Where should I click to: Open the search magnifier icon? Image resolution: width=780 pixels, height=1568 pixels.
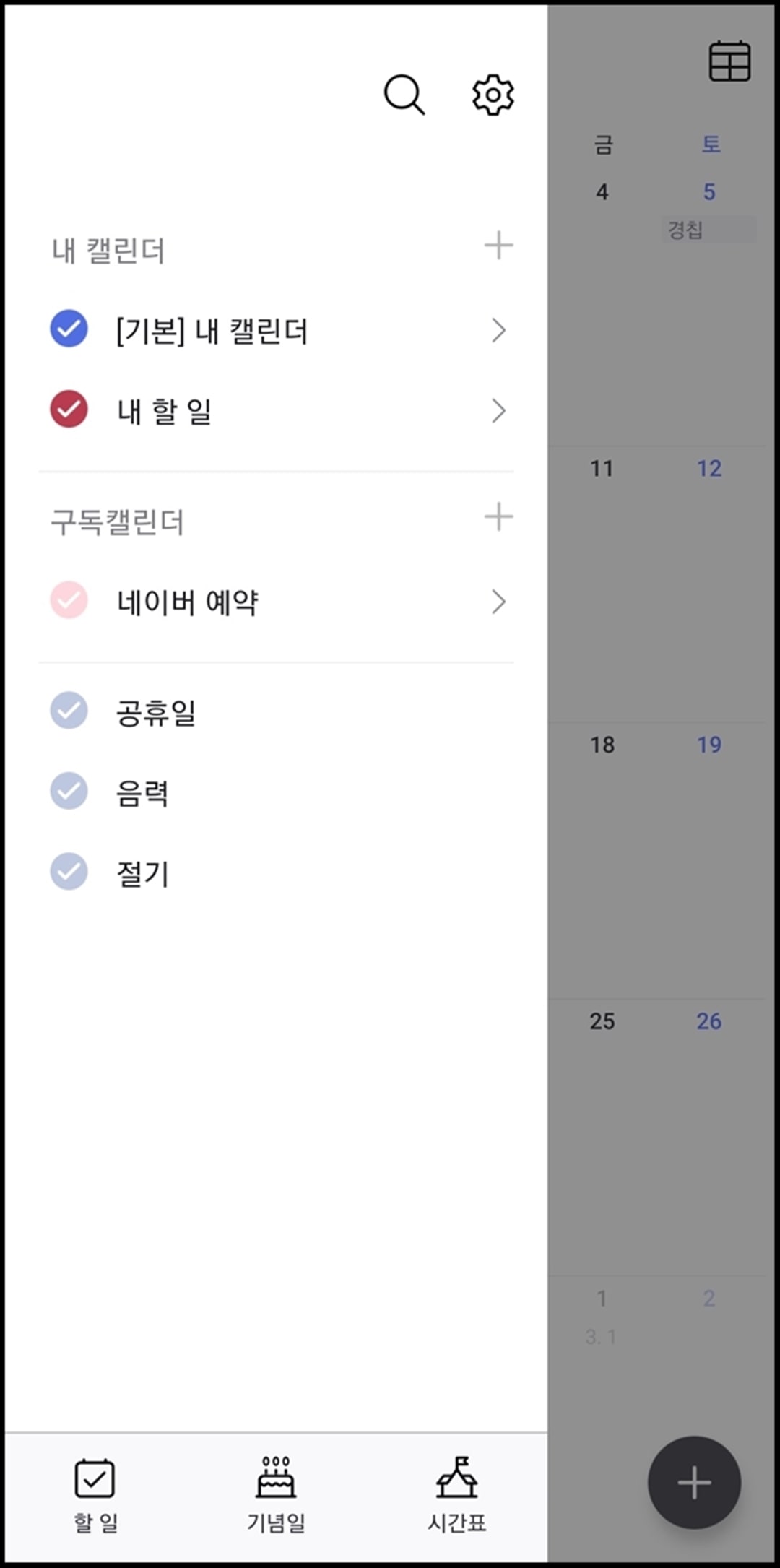point(404,94)
